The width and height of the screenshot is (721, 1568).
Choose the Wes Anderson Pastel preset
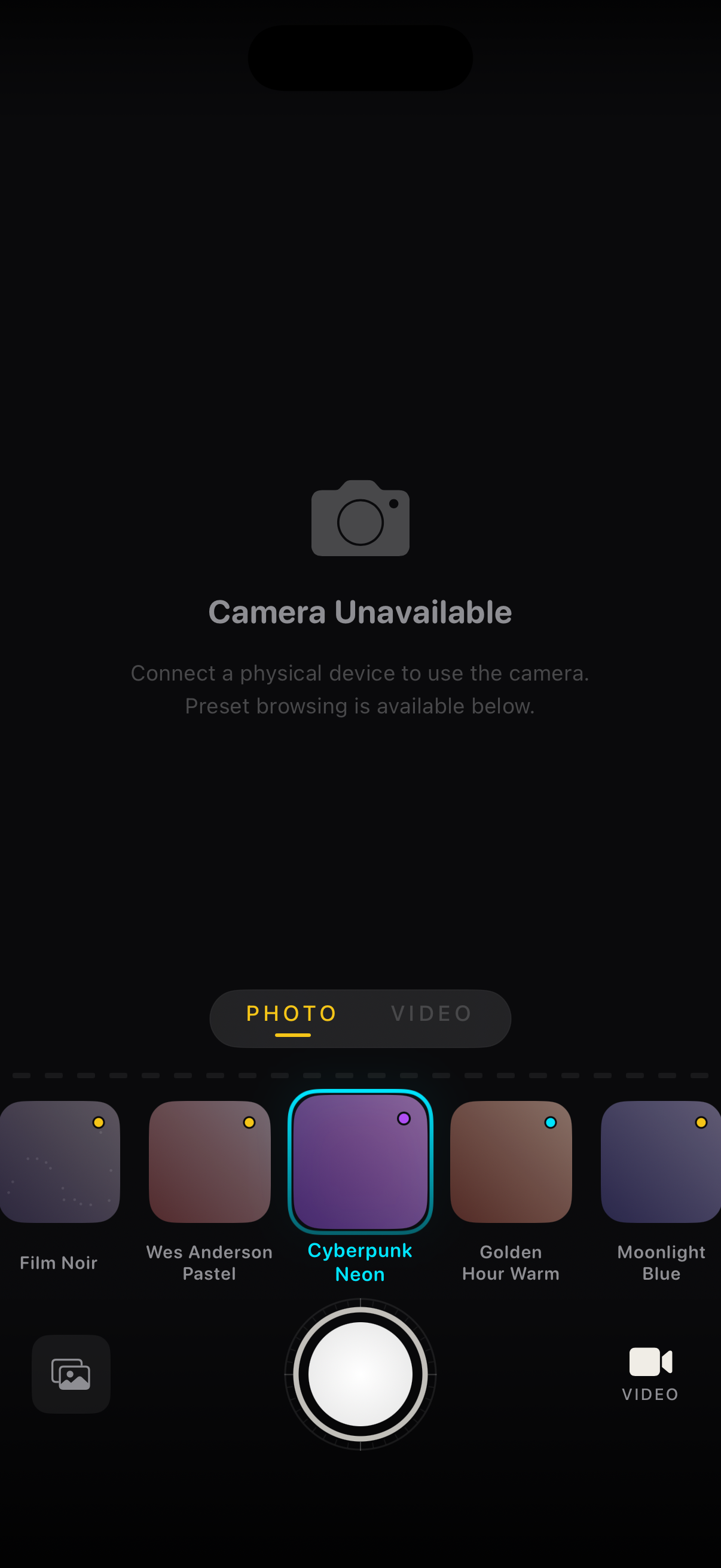click(209, 1162)
